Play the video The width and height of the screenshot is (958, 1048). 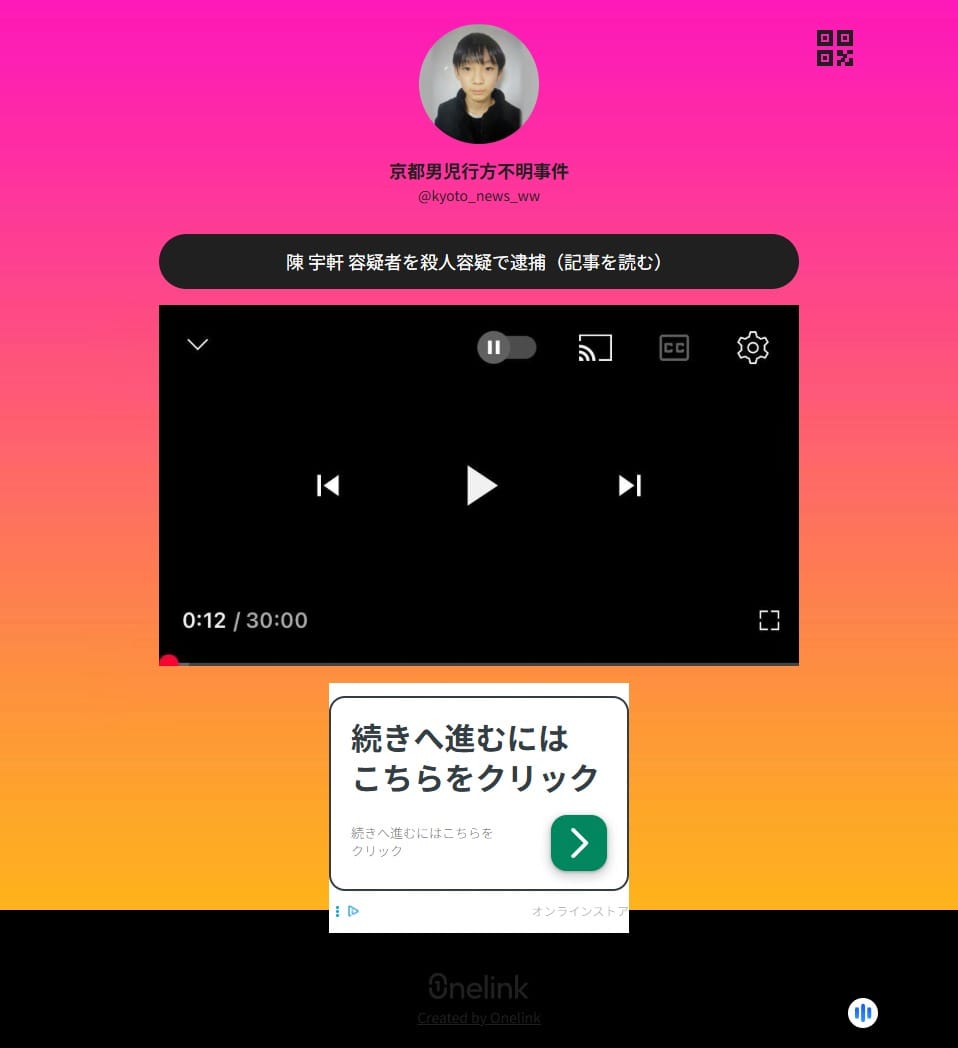481,485
